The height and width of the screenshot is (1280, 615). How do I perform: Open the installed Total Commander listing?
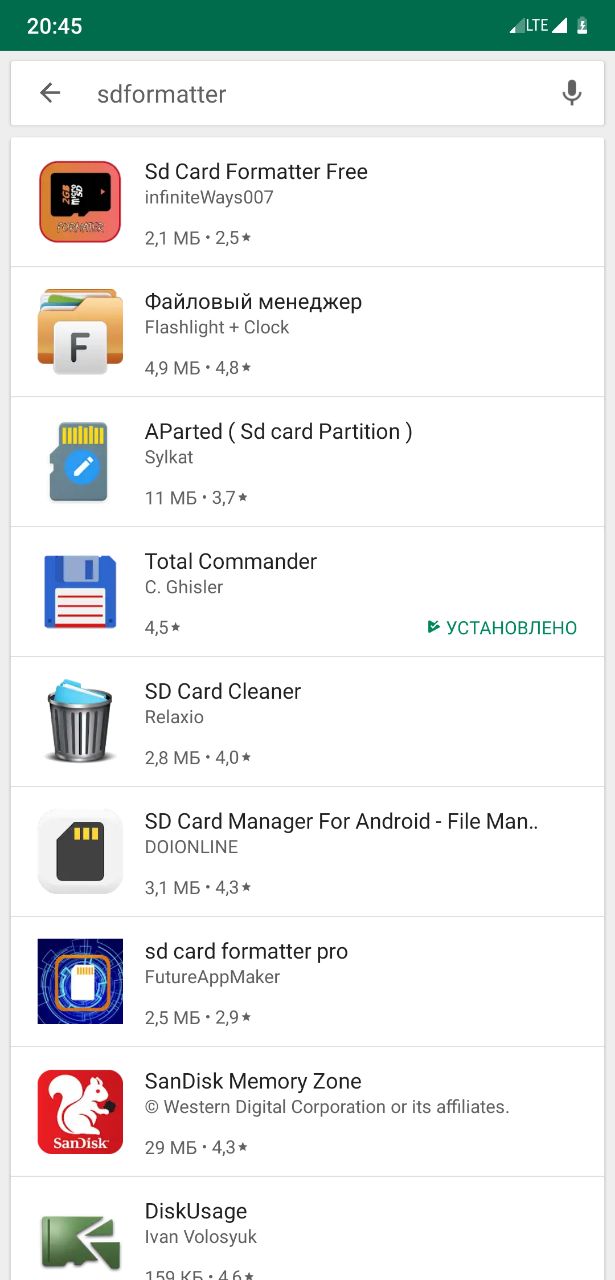pos(307,592)
